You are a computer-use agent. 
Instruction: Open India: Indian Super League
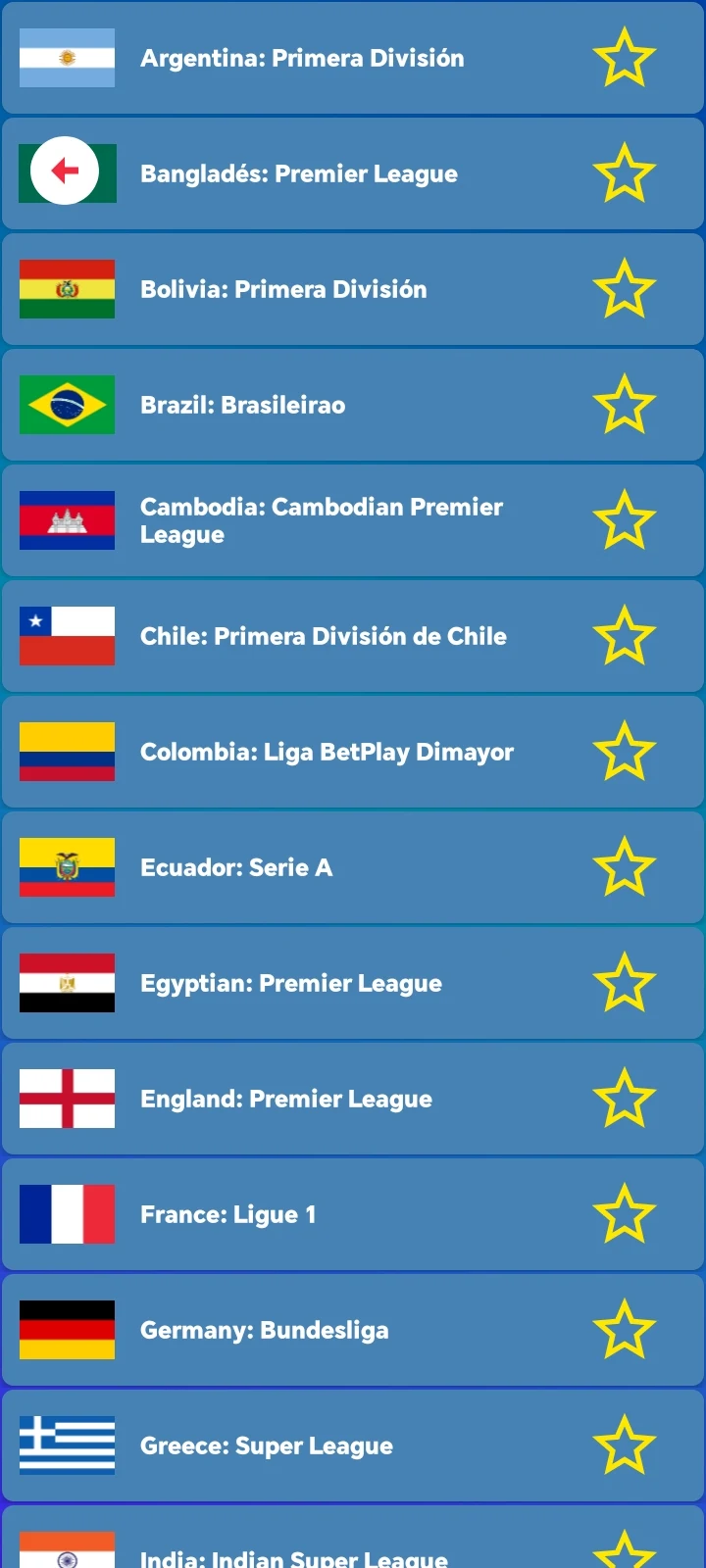[353, 1538]
